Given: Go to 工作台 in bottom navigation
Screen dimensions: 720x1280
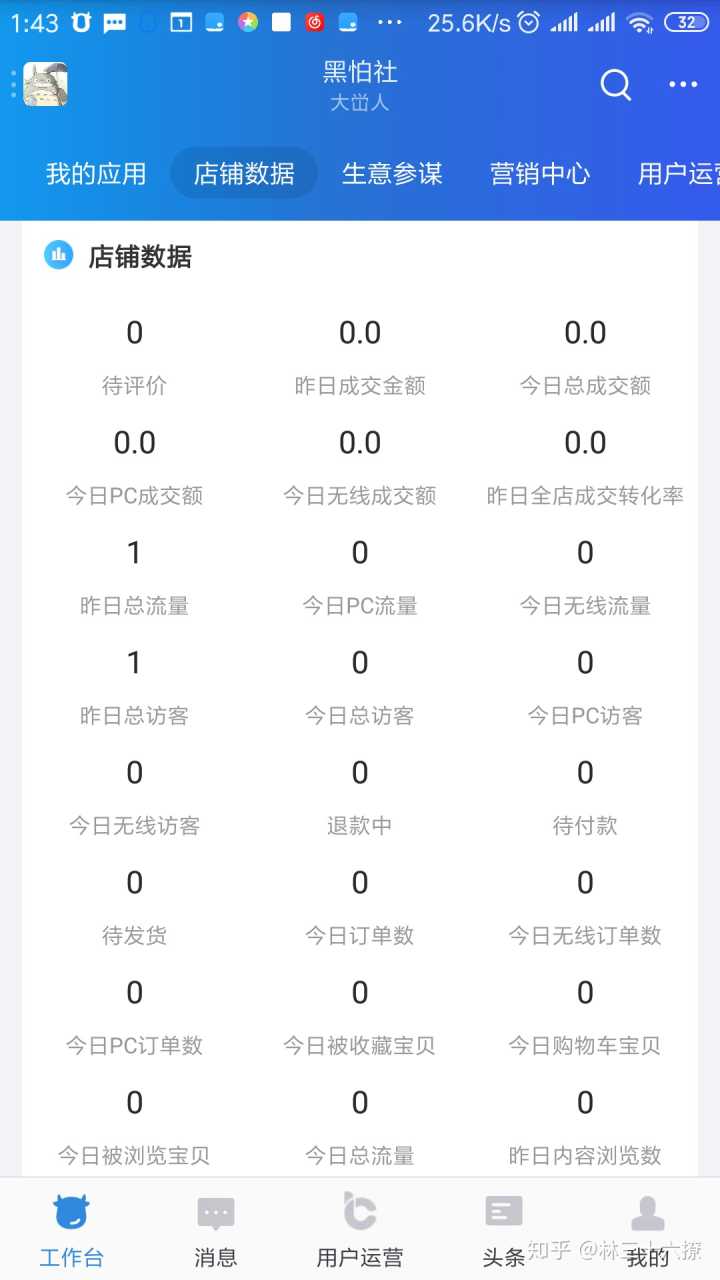Looking at the screenshot, I should point(71,1229).
